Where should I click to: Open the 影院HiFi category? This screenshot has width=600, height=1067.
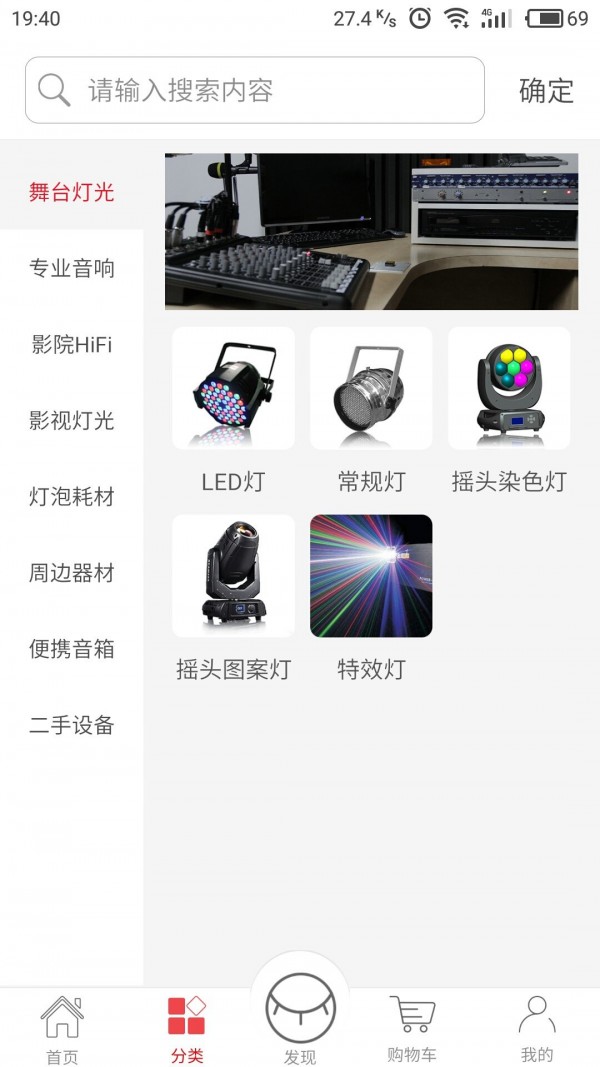(71, 345)
